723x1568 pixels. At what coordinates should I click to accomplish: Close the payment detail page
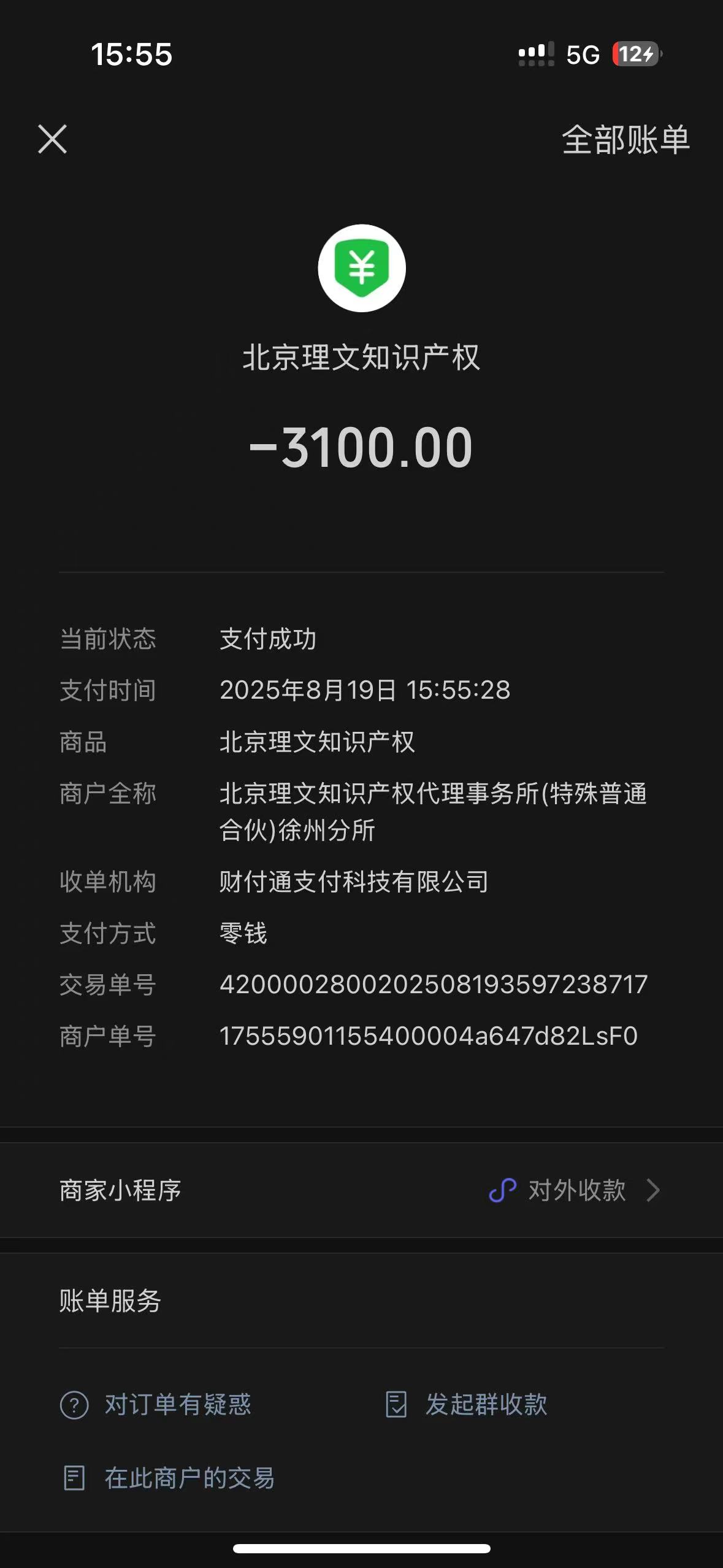click(53, 139)
